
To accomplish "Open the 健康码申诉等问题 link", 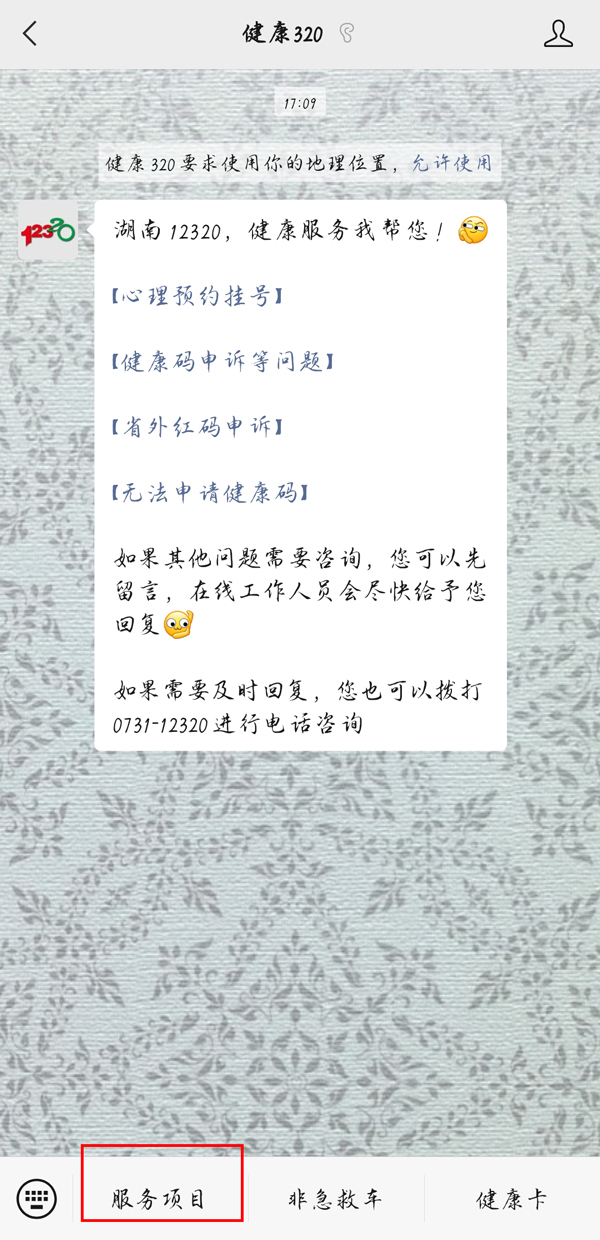I will click(x=221, y=361).
